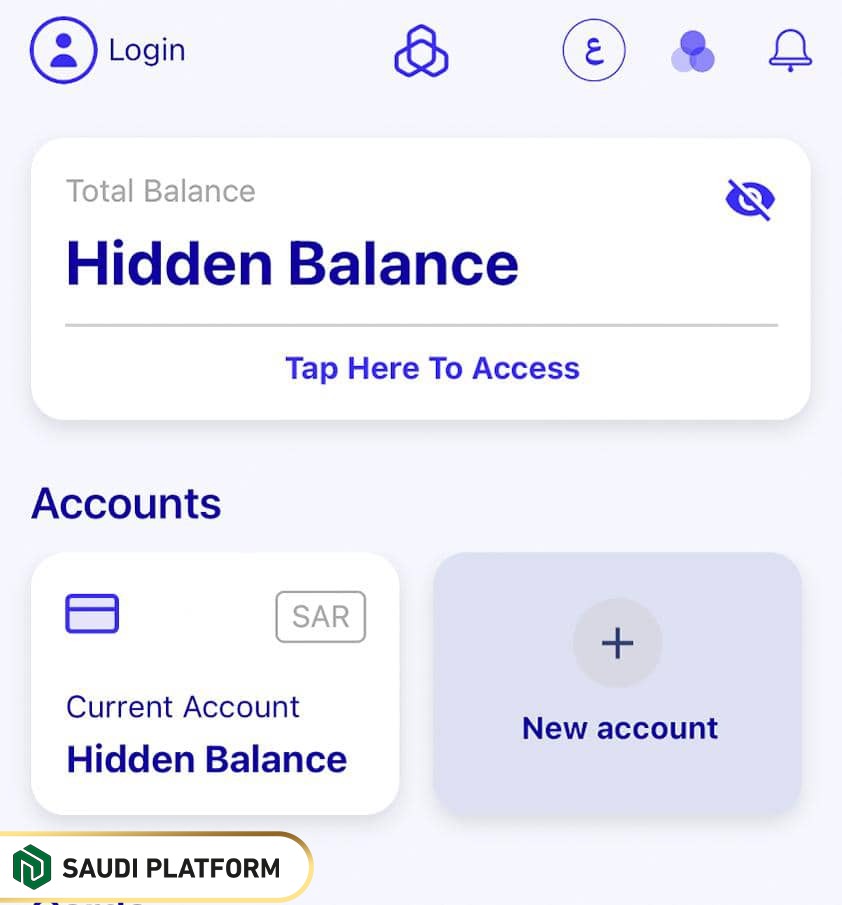Select the Accounts section header

[x=125, y=504]
